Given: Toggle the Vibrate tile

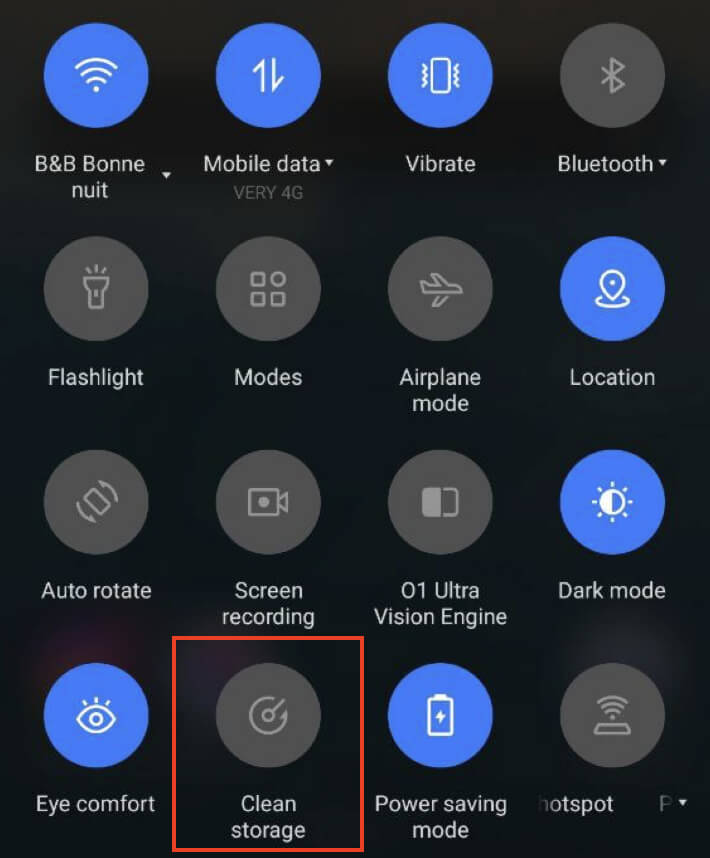Looking at the screenshot, I should [440, 75].
